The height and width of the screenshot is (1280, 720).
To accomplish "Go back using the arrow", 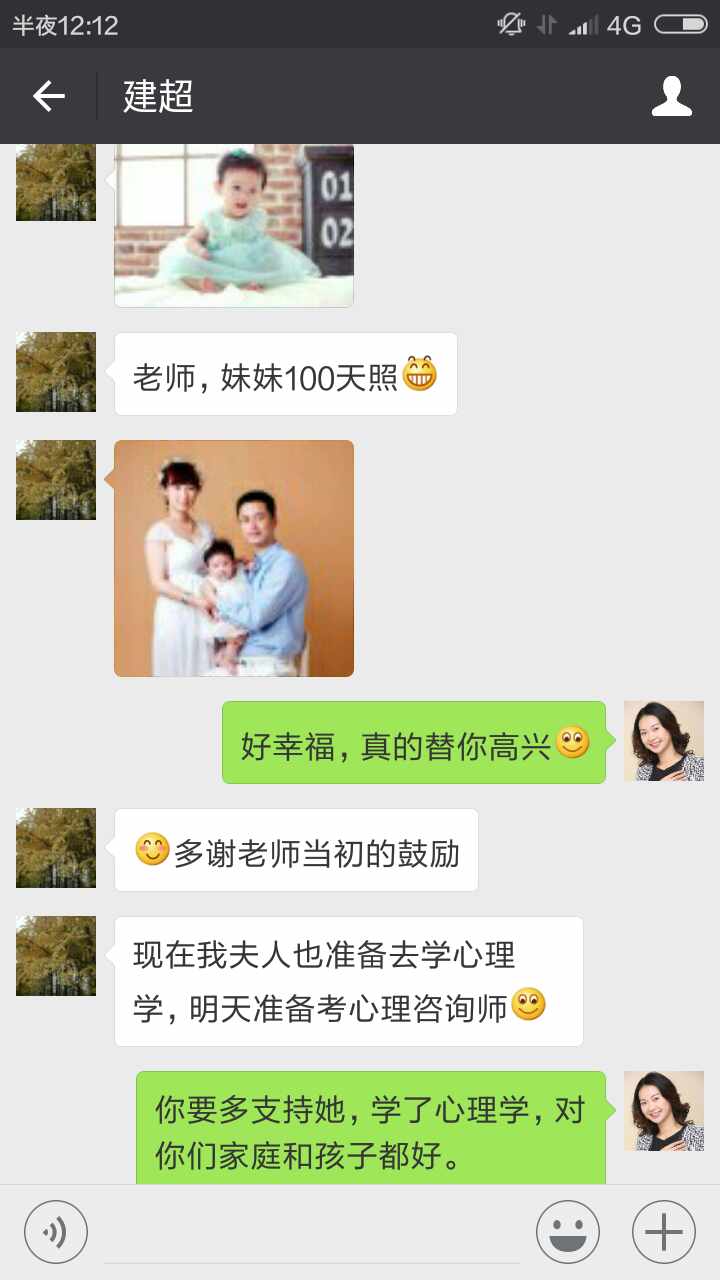I will click(x=48, y=96).
